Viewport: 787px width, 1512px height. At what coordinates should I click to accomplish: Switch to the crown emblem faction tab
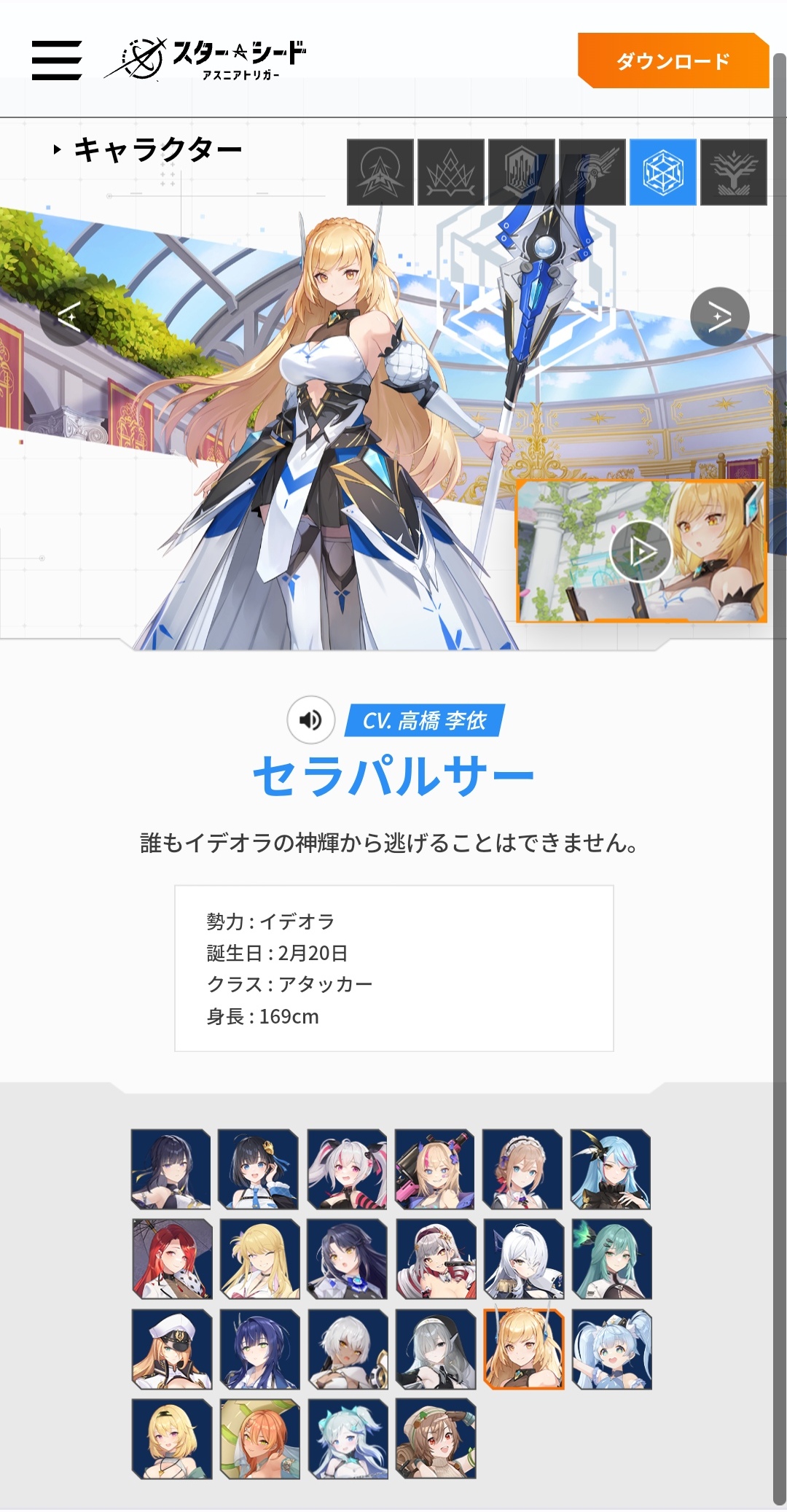(x=450, y=172)
